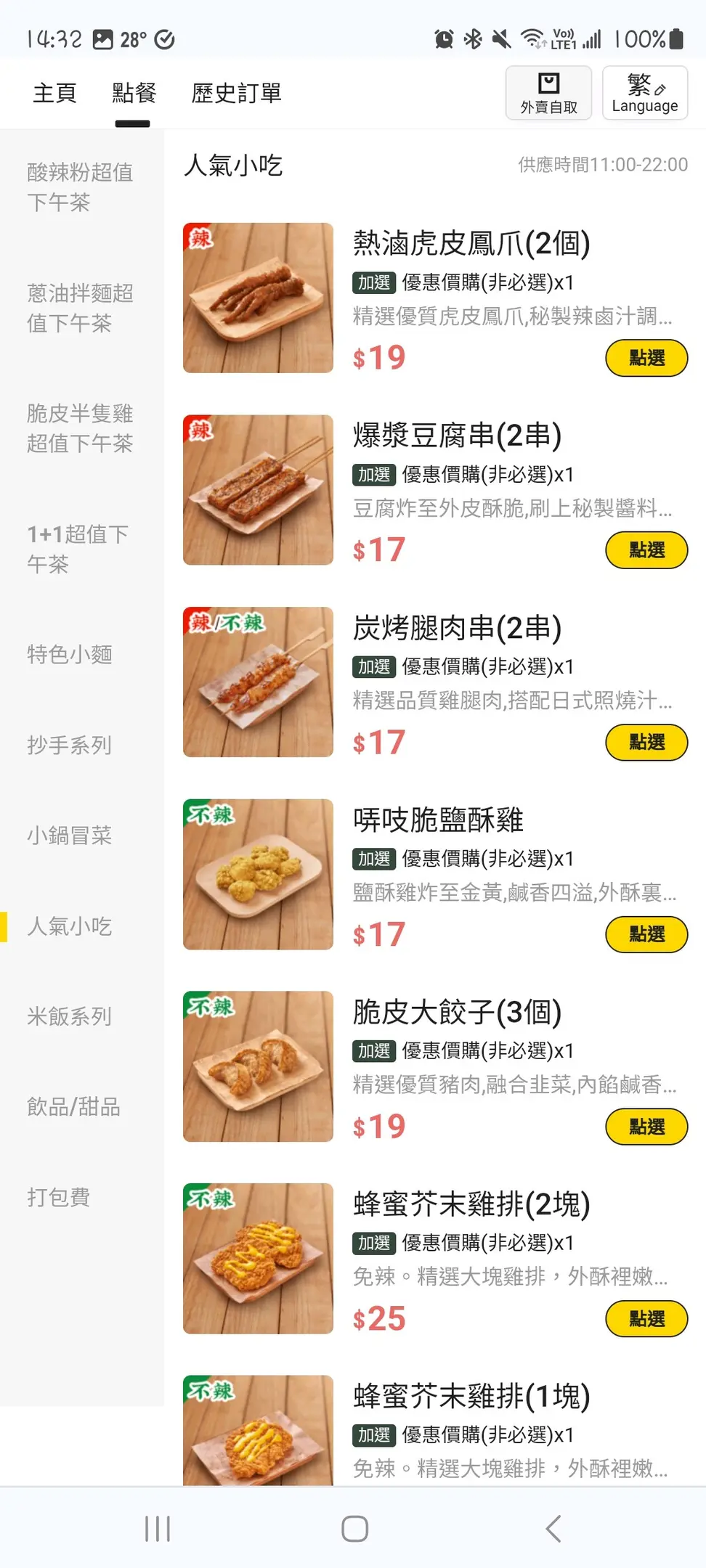Screen dimensions: 706x1568
Task: Select the 酸辣粉超值下午茶 category
Action: click(80, 187)
